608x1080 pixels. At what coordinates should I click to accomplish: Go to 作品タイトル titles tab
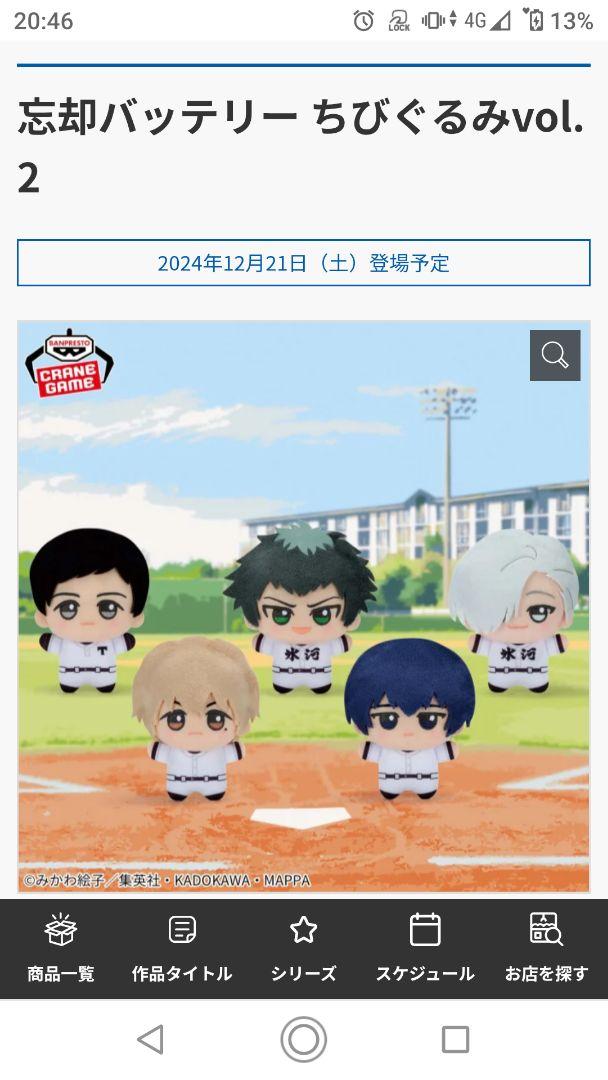(x=182, y=948)
